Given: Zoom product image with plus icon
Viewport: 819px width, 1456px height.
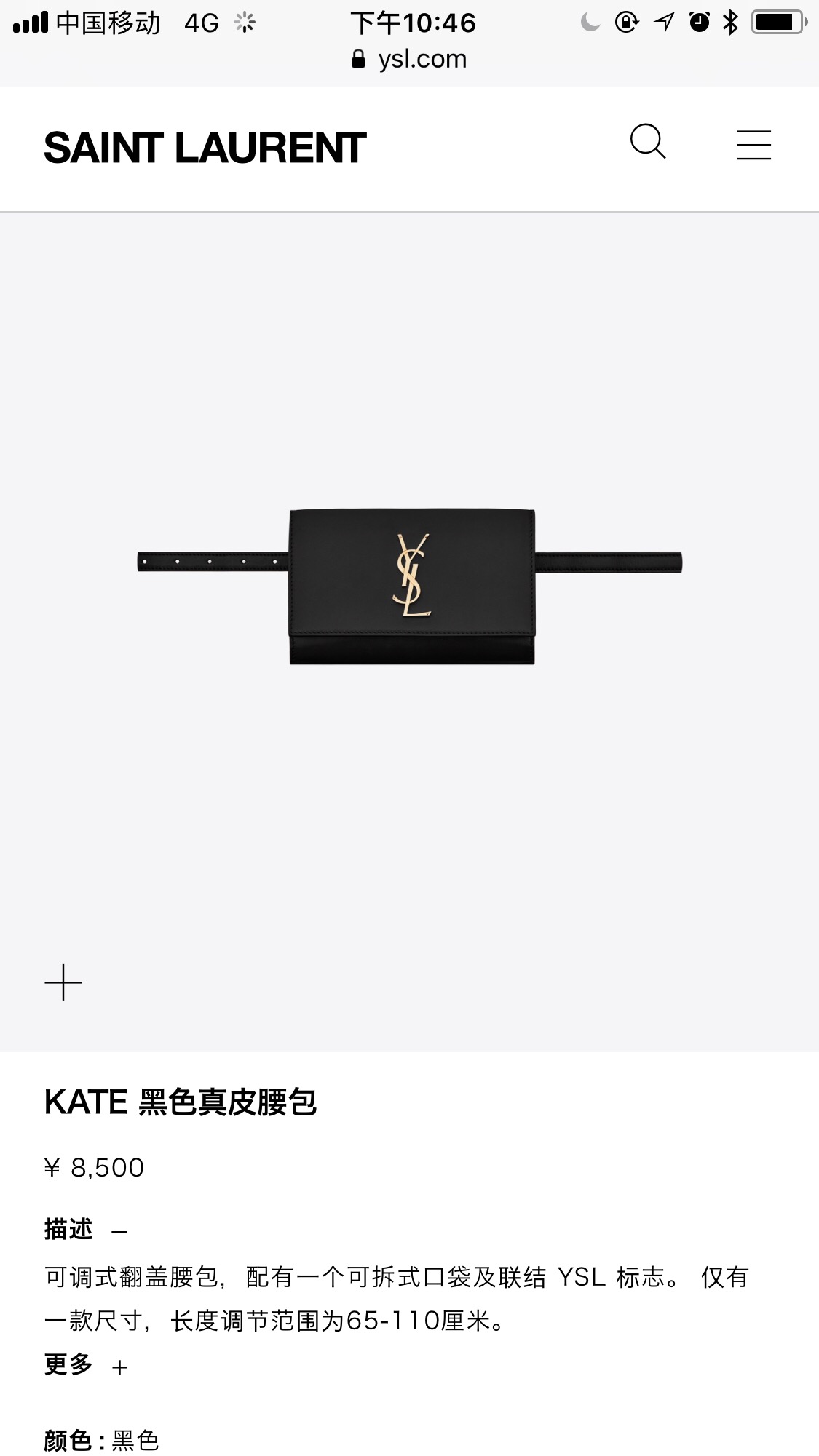Looking at the screenshot, I should click(63, 983).
